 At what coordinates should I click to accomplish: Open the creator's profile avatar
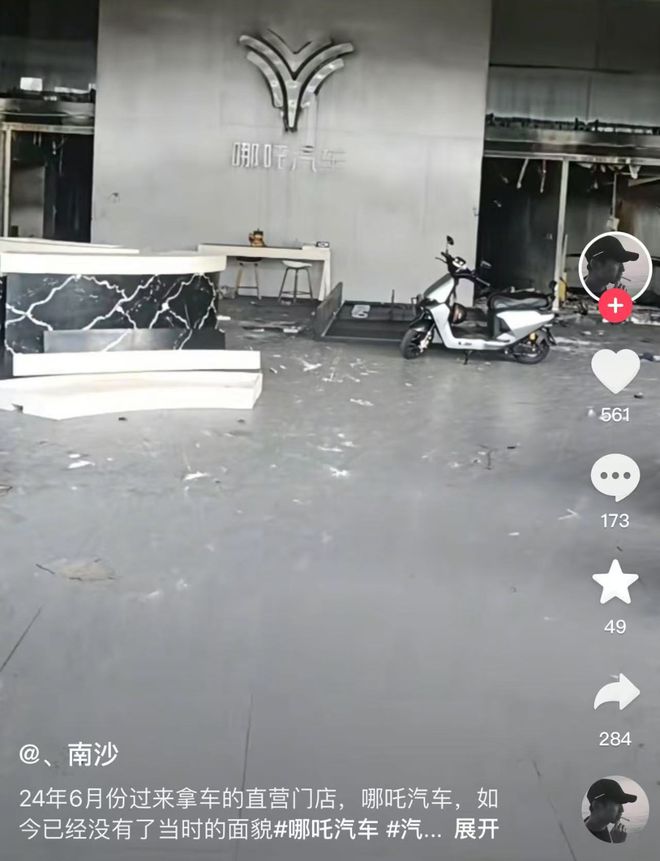tap(615, 266)
